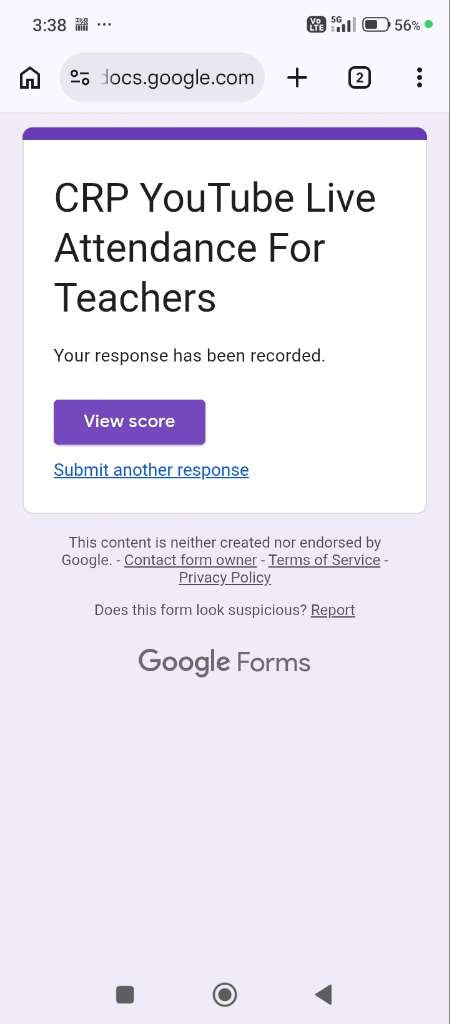Screen dimensions: 450x1024
Task: Open the Privacy Policy link
Action: coord(225,578)
